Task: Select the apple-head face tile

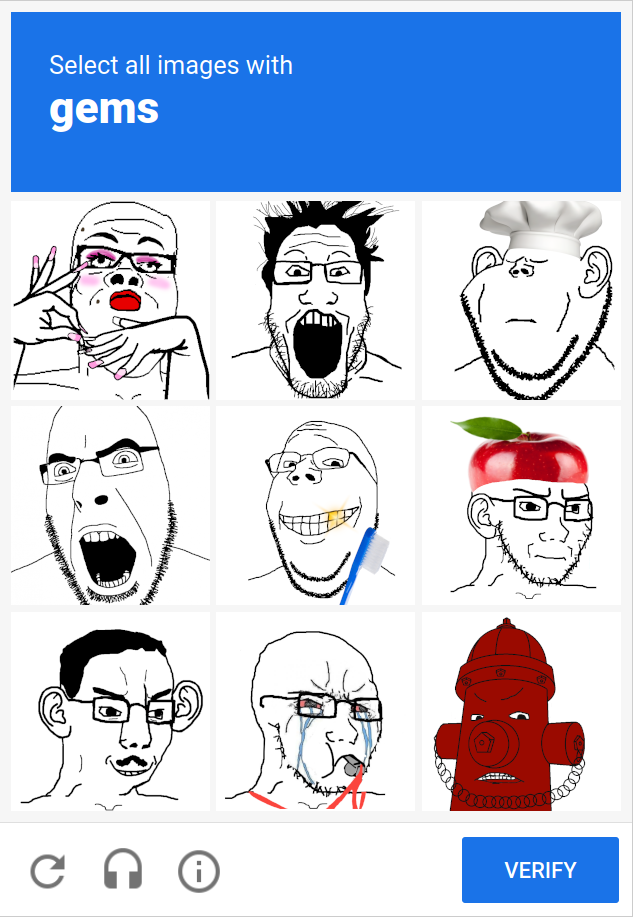Action: [521, 505]
